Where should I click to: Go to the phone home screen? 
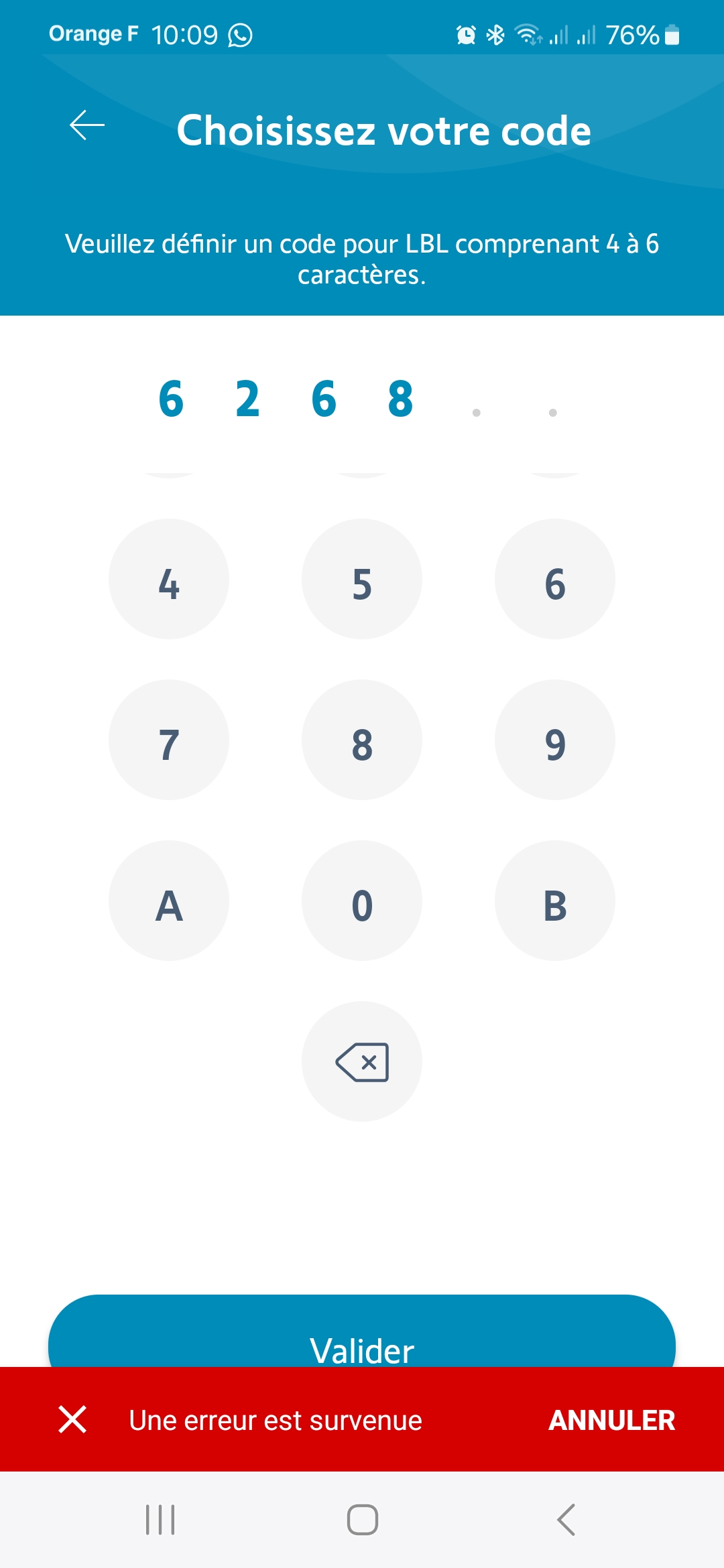(x=362, y=1520)
